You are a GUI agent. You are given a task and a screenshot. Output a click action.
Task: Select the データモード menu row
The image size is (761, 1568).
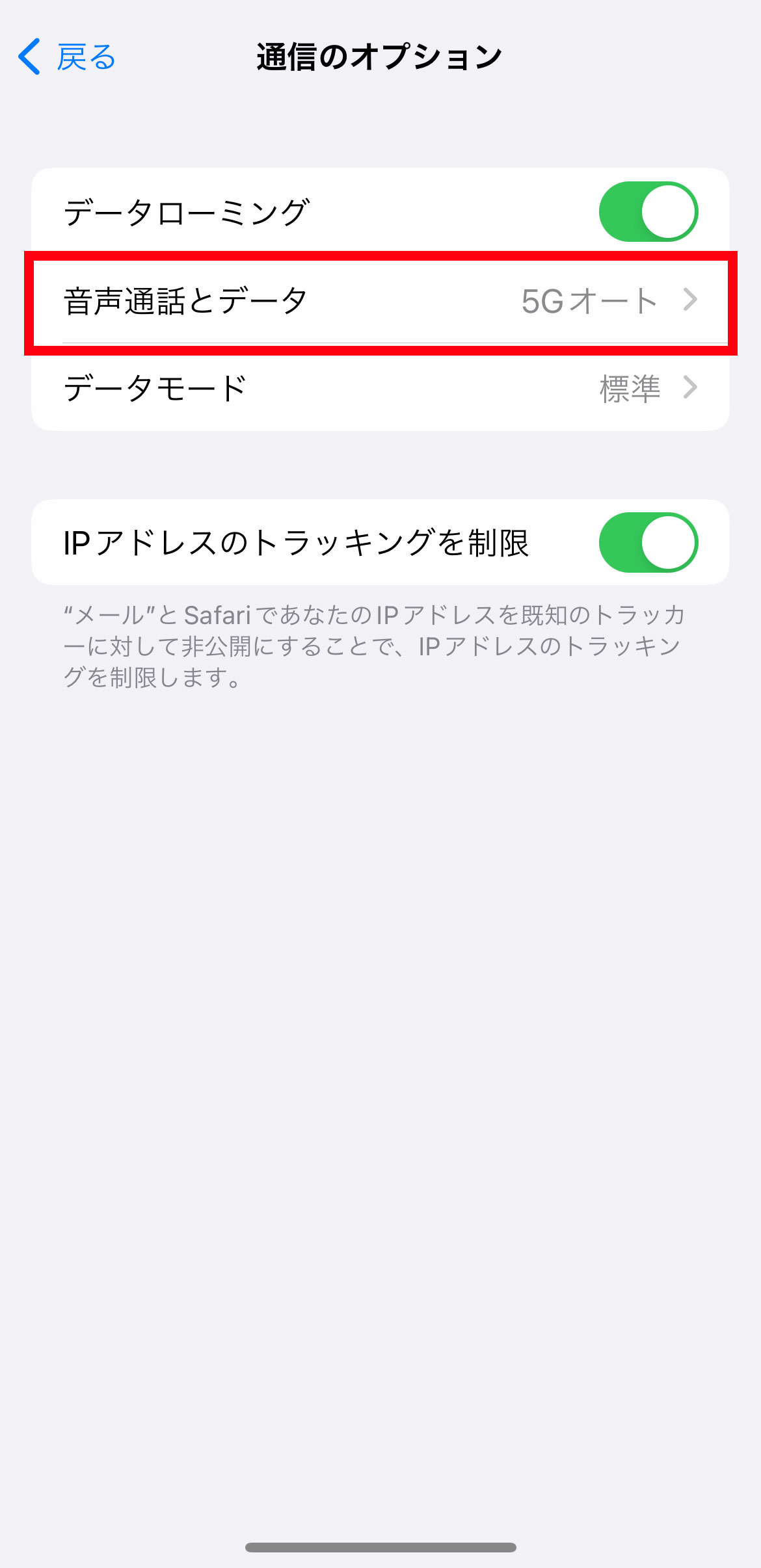(380, 387)
